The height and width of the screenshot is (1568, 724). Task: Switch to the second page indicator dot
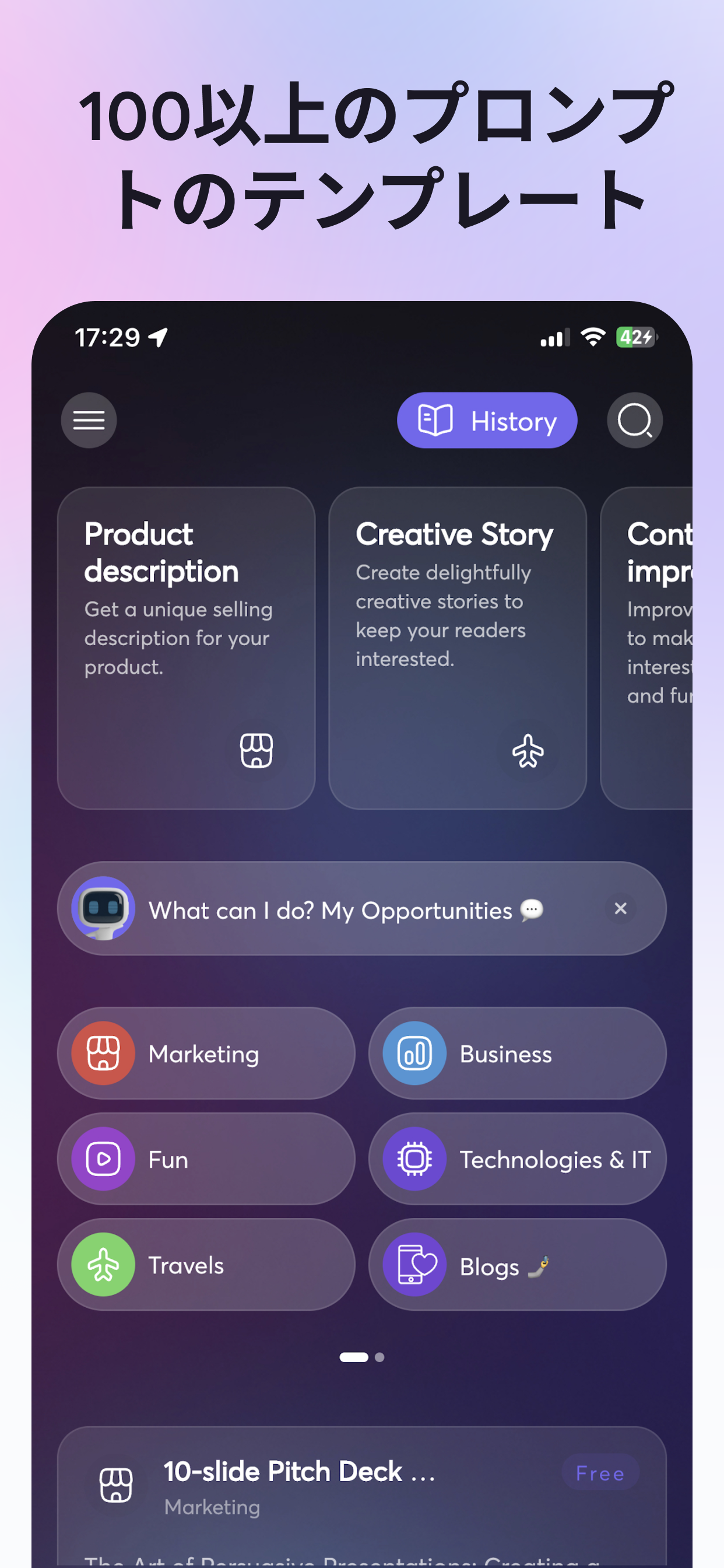point(380,1356)
